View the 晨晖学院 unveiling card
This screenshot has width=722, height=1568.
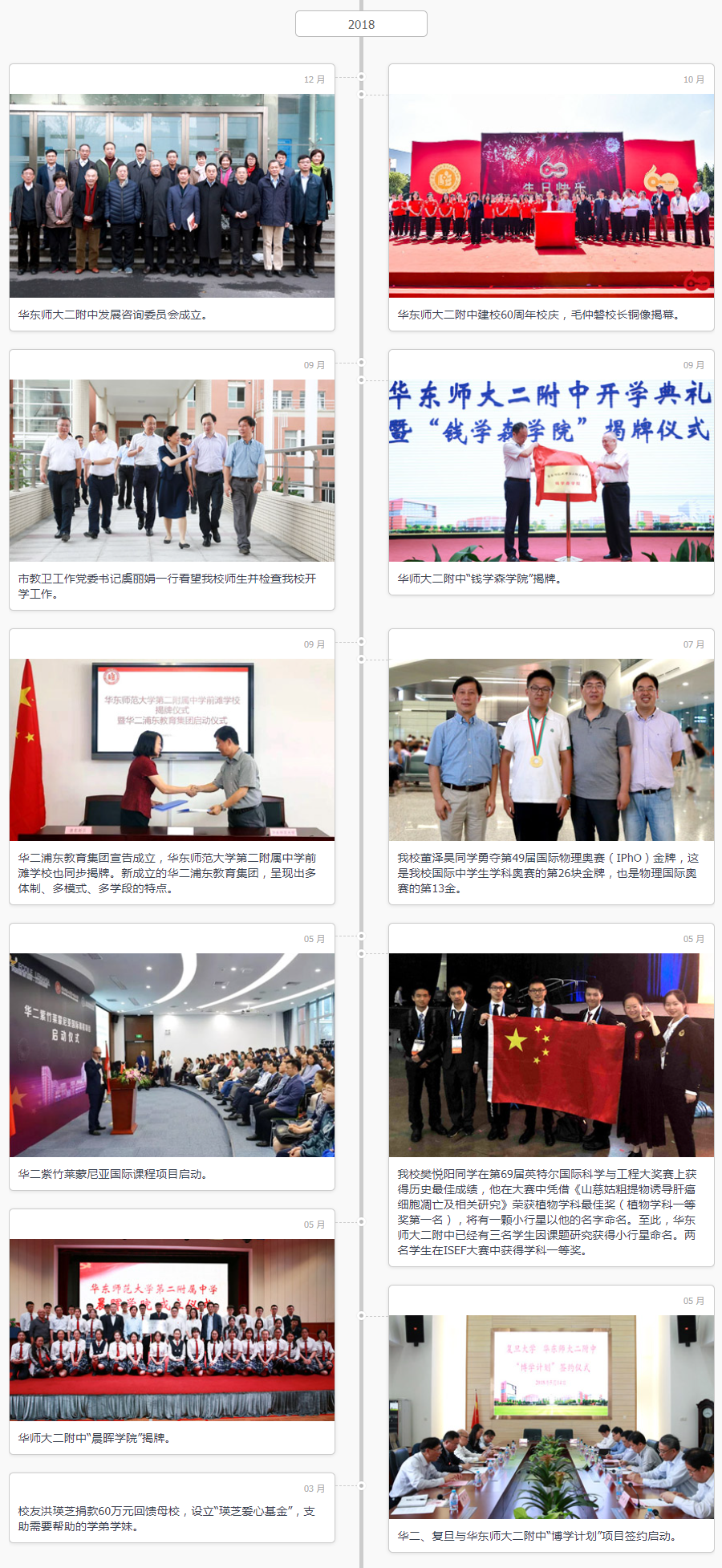(172, 1330)
